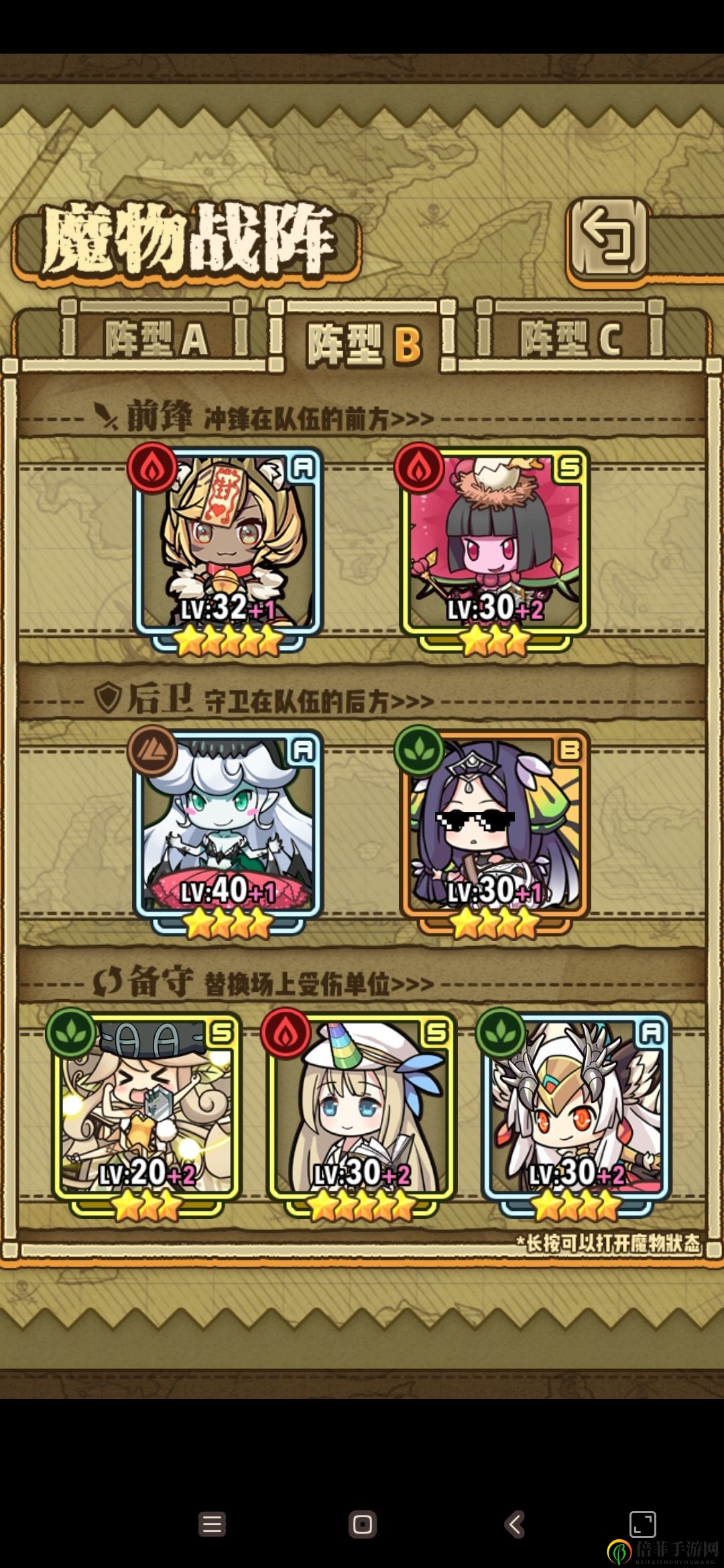Switch to the 阵型C tab

pyautogui.click(x=571, y=337)
